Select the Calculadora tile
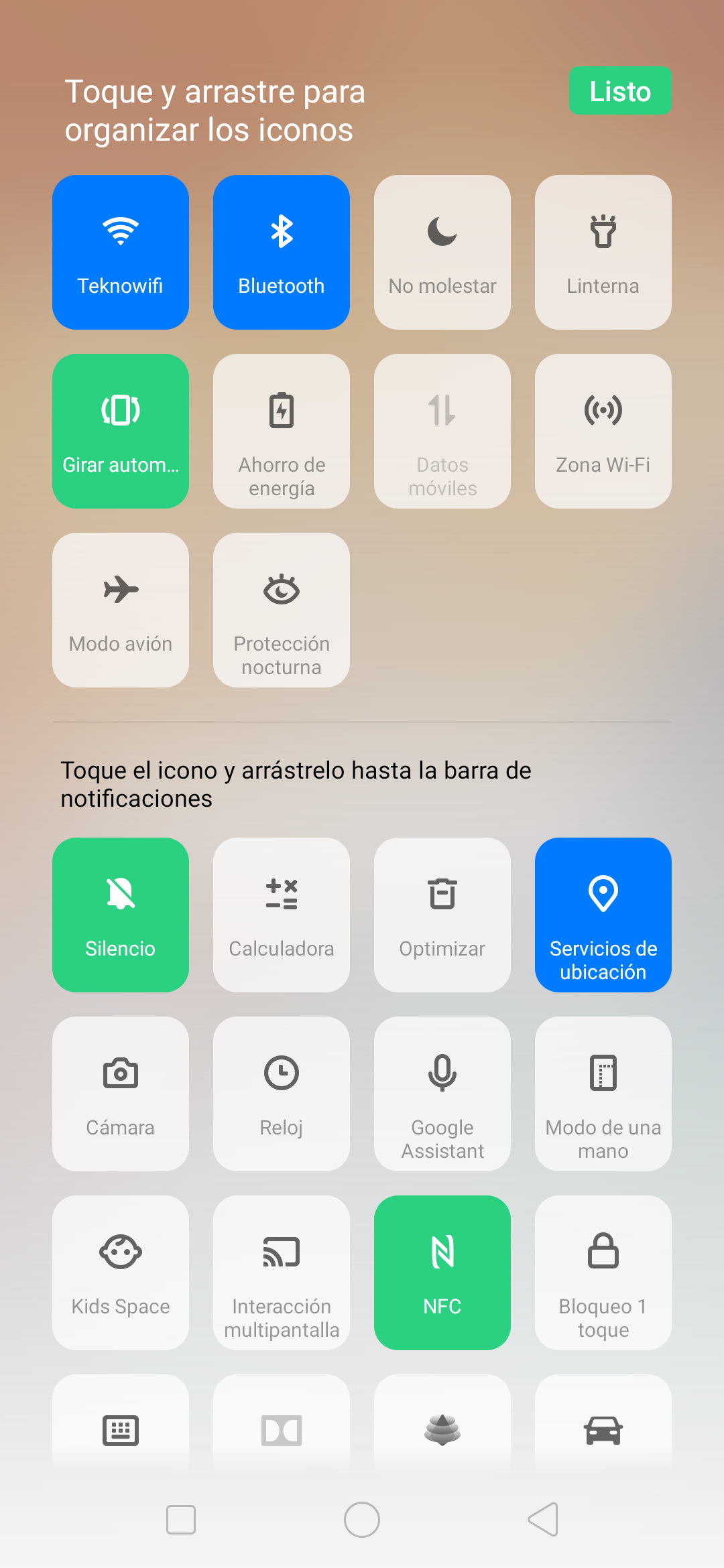This screenshot has height=1568, width=724. (282, 915)
